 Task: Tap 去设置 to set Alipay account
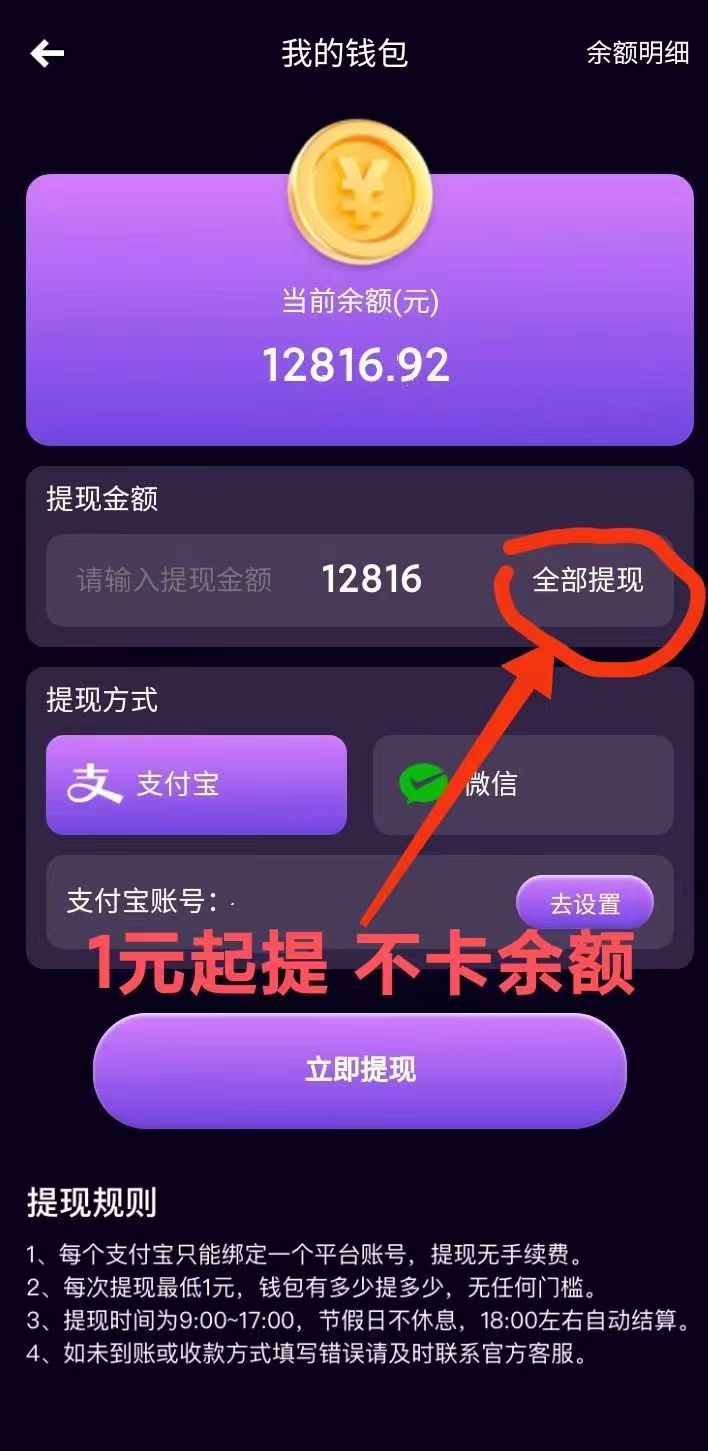tap(584, 904)
